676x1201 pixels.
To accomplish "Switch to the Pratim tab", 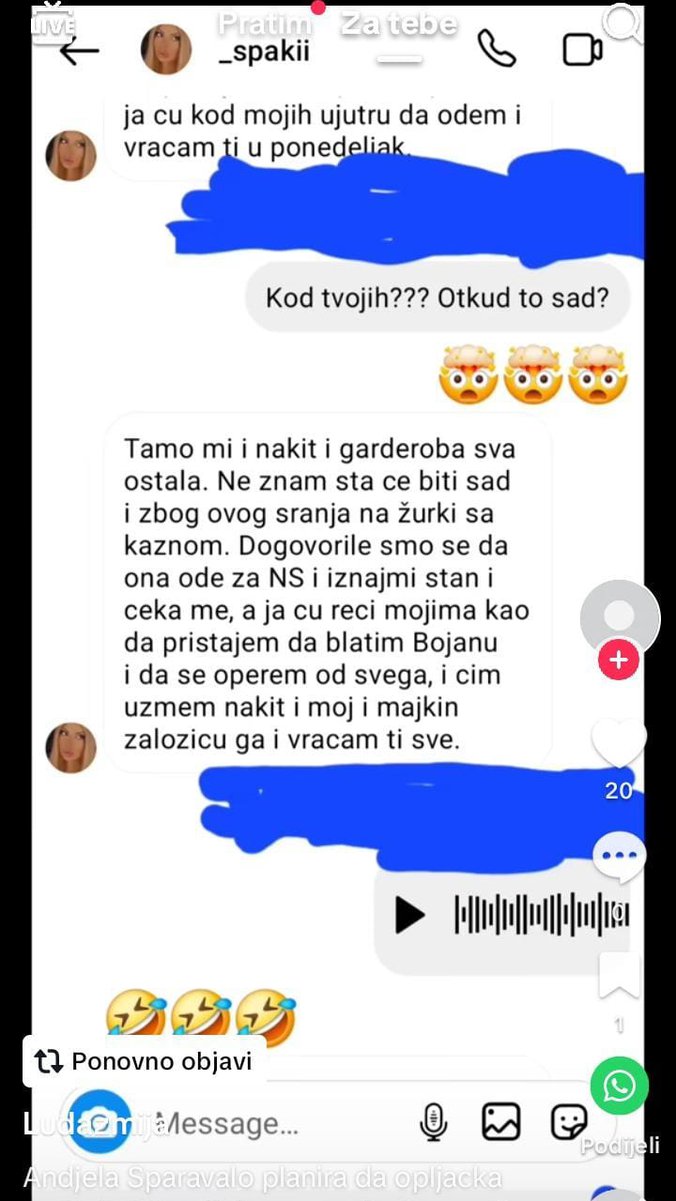I will 265,24.
